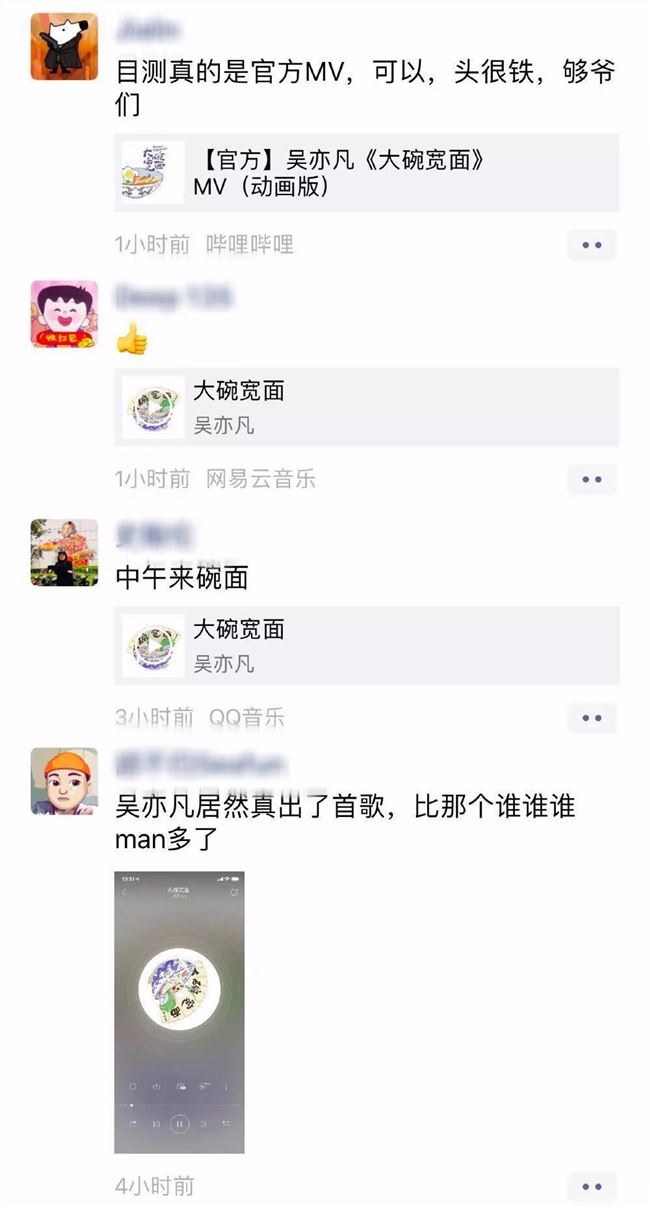Screen dimensions: 650x1208
Task: View the music player screenshot photo
Action: [x=179, y=1011]
